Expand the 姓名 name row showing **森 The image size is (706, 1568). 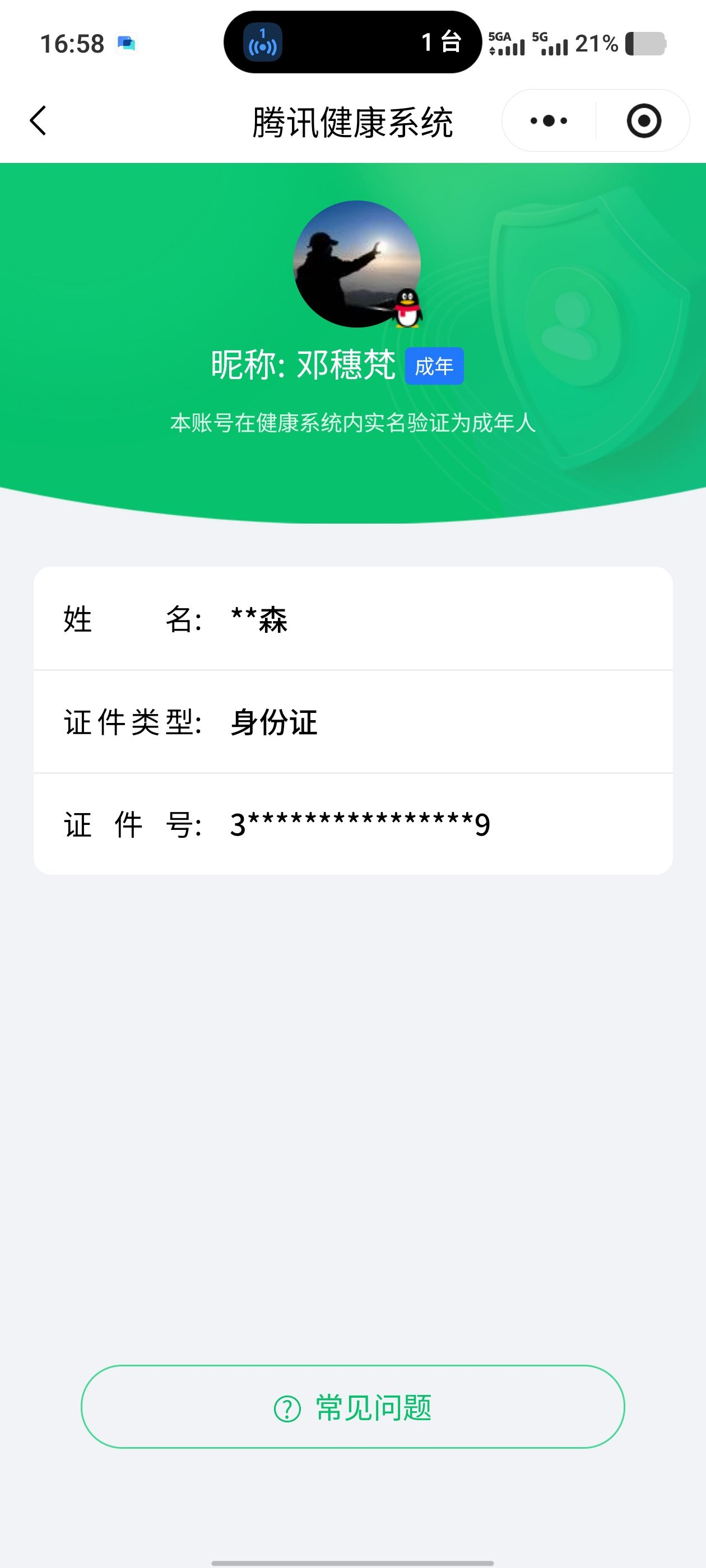coord(354,620)
